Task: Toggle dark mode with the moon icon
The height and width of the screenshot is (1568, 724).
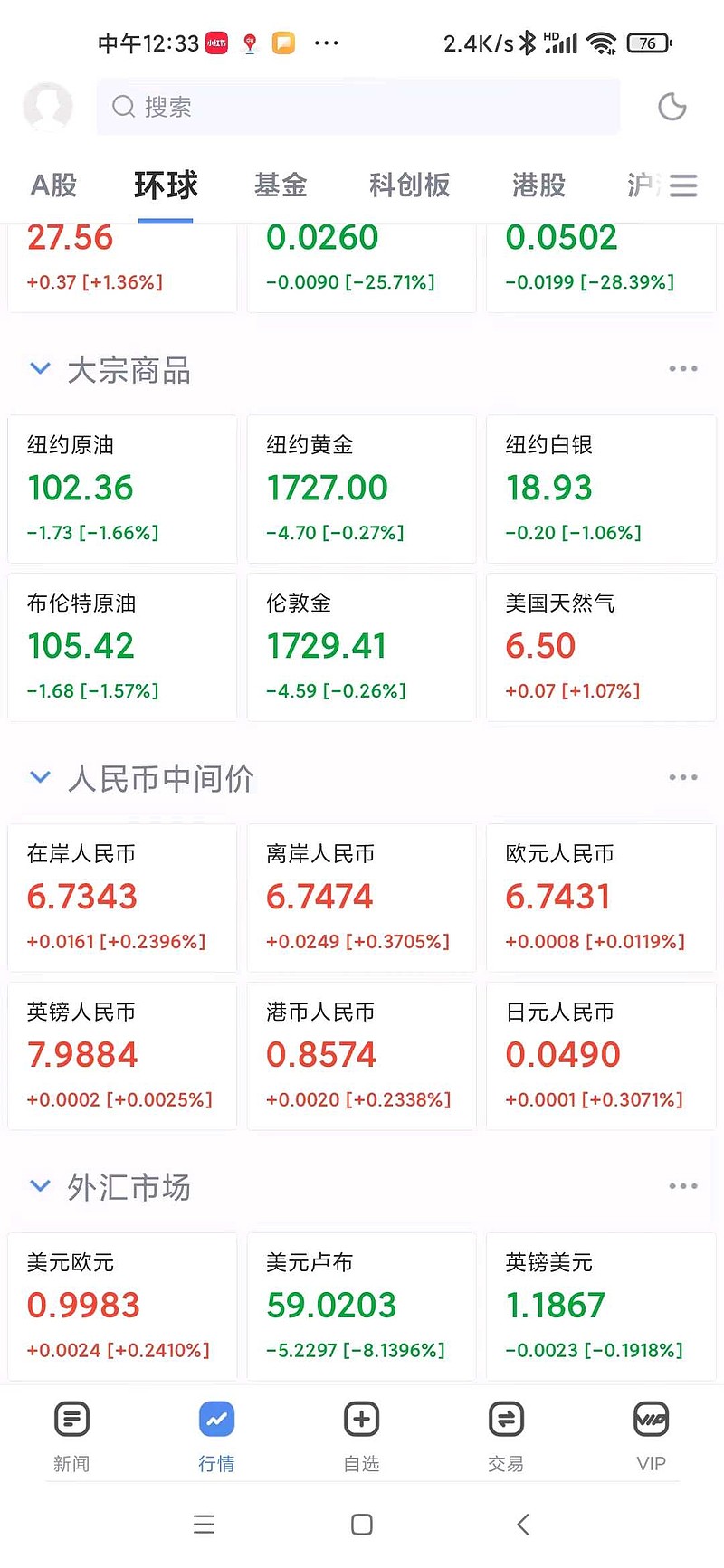Action: pos(672,106)
